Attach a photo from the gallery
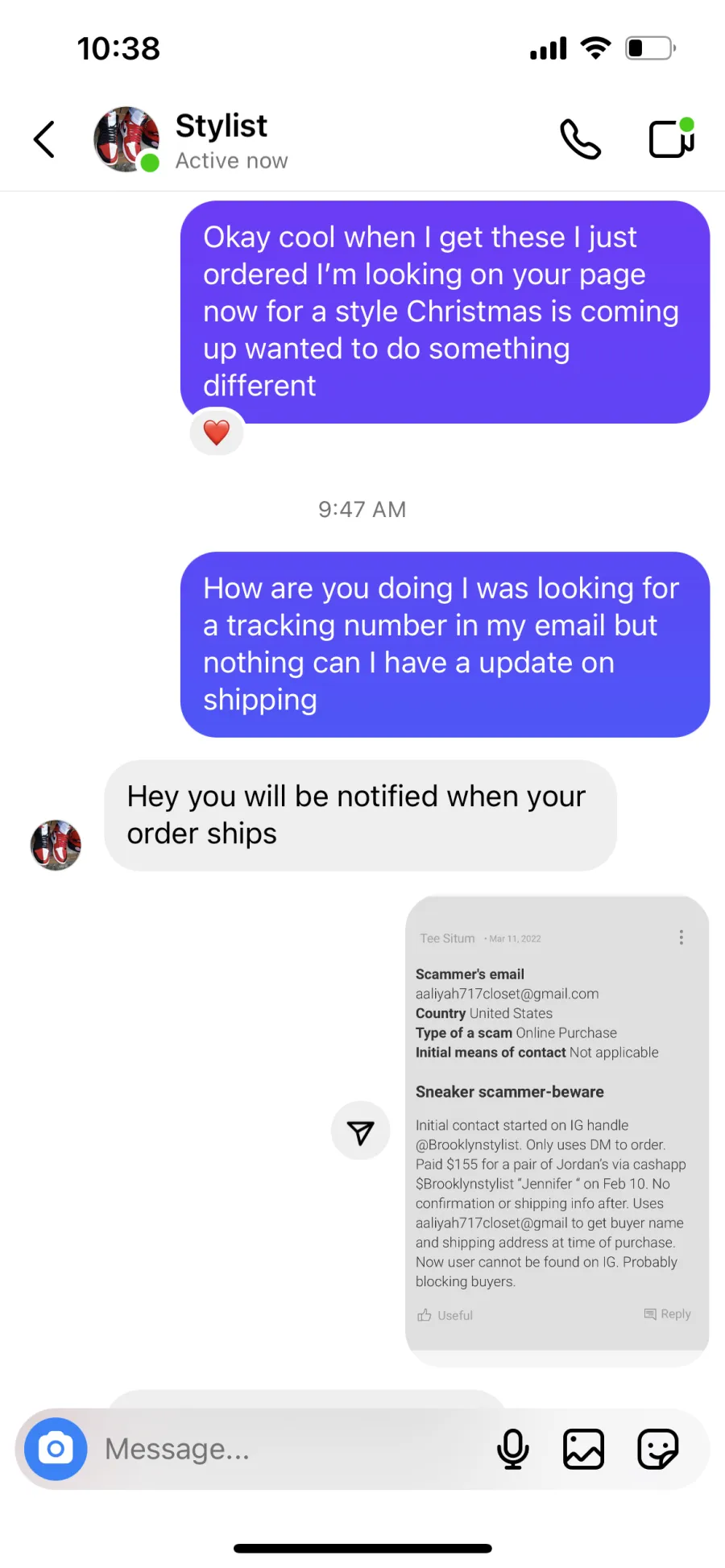This screenshot has height=1568, width=725. pos(583,1449)
